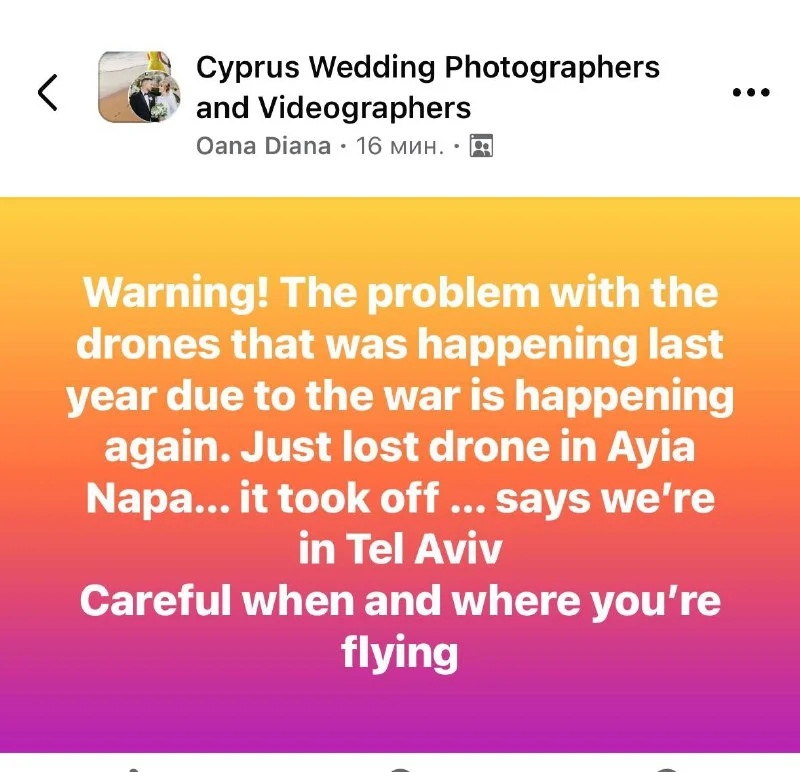Go back from this group post
This screenshot has height=772, width=800.
point(47,92)
